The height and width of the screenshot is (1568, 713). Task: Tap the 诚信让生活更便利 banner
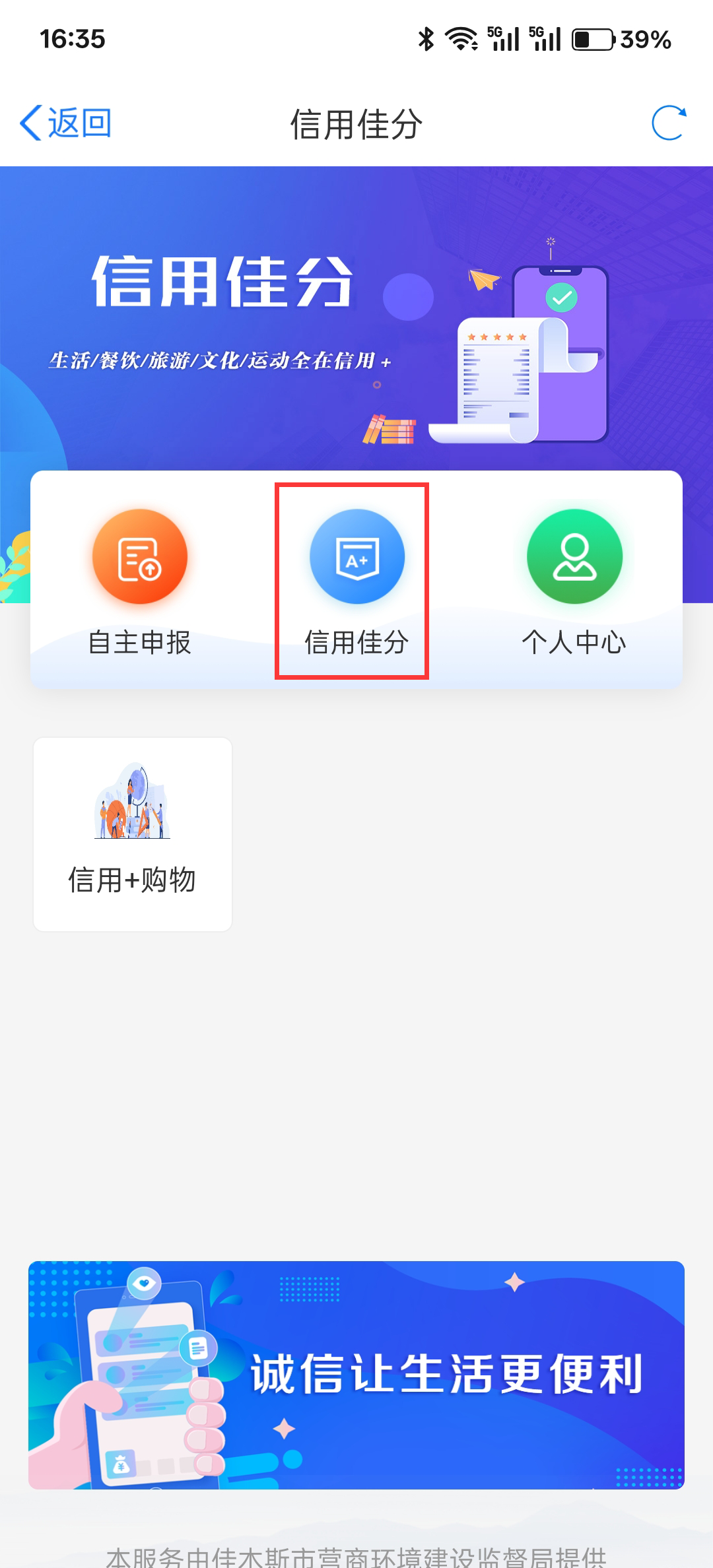[x=356, y=1374]
